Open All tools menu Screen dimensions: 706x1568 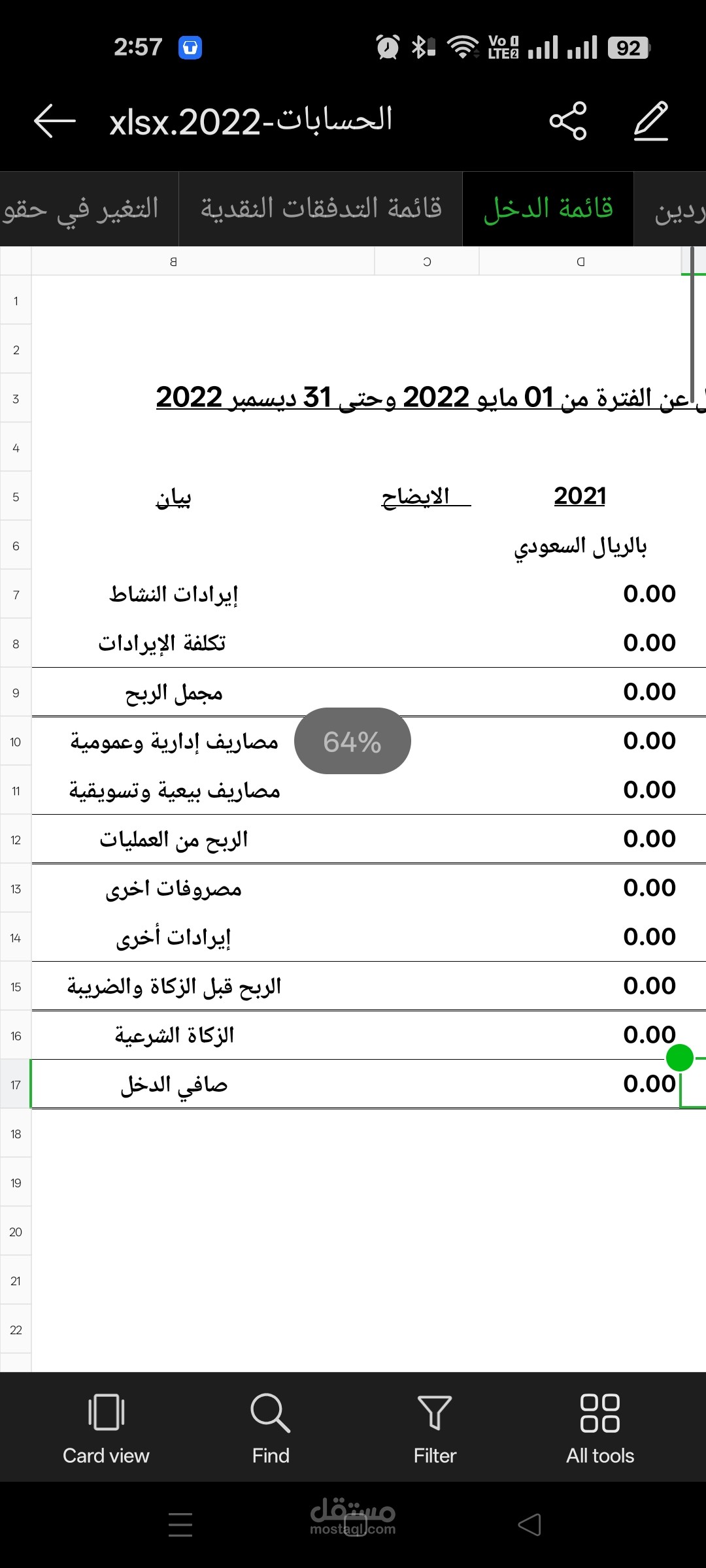pyautogui.click(x=600, y=1428)
